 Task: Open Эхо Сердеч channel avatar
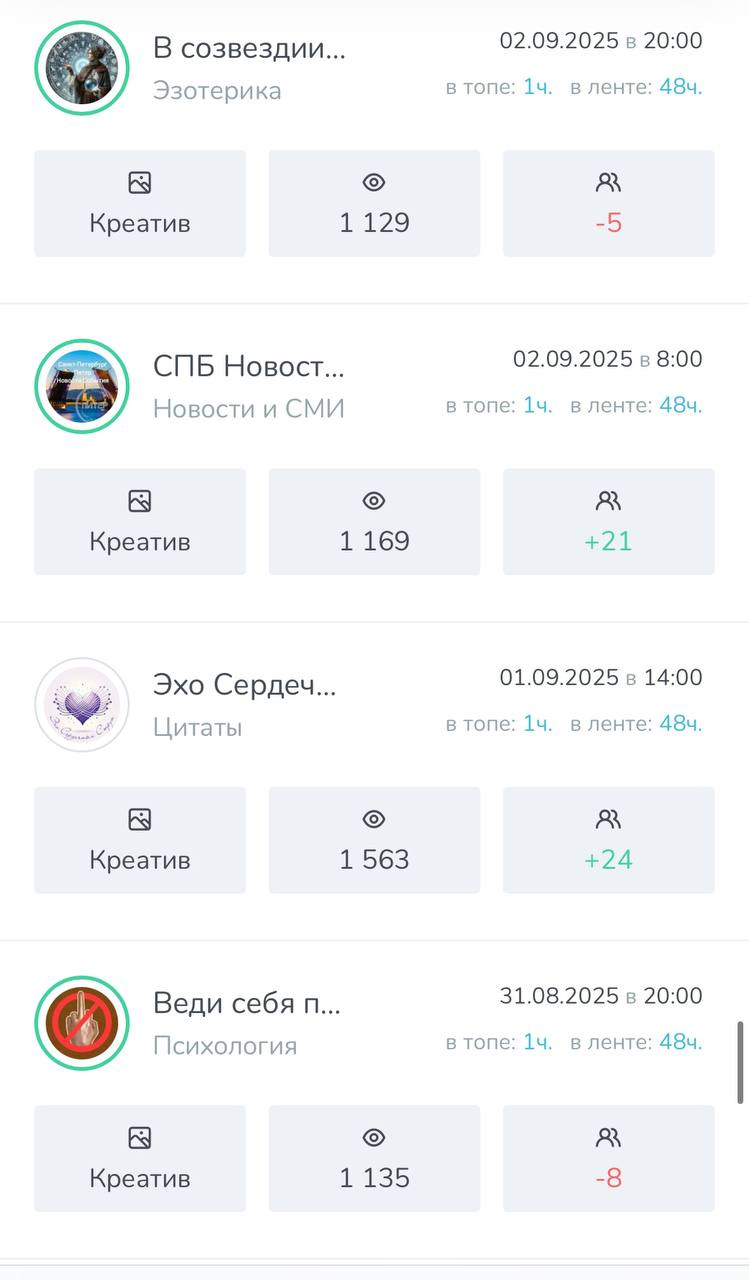[x=82, y=704]
